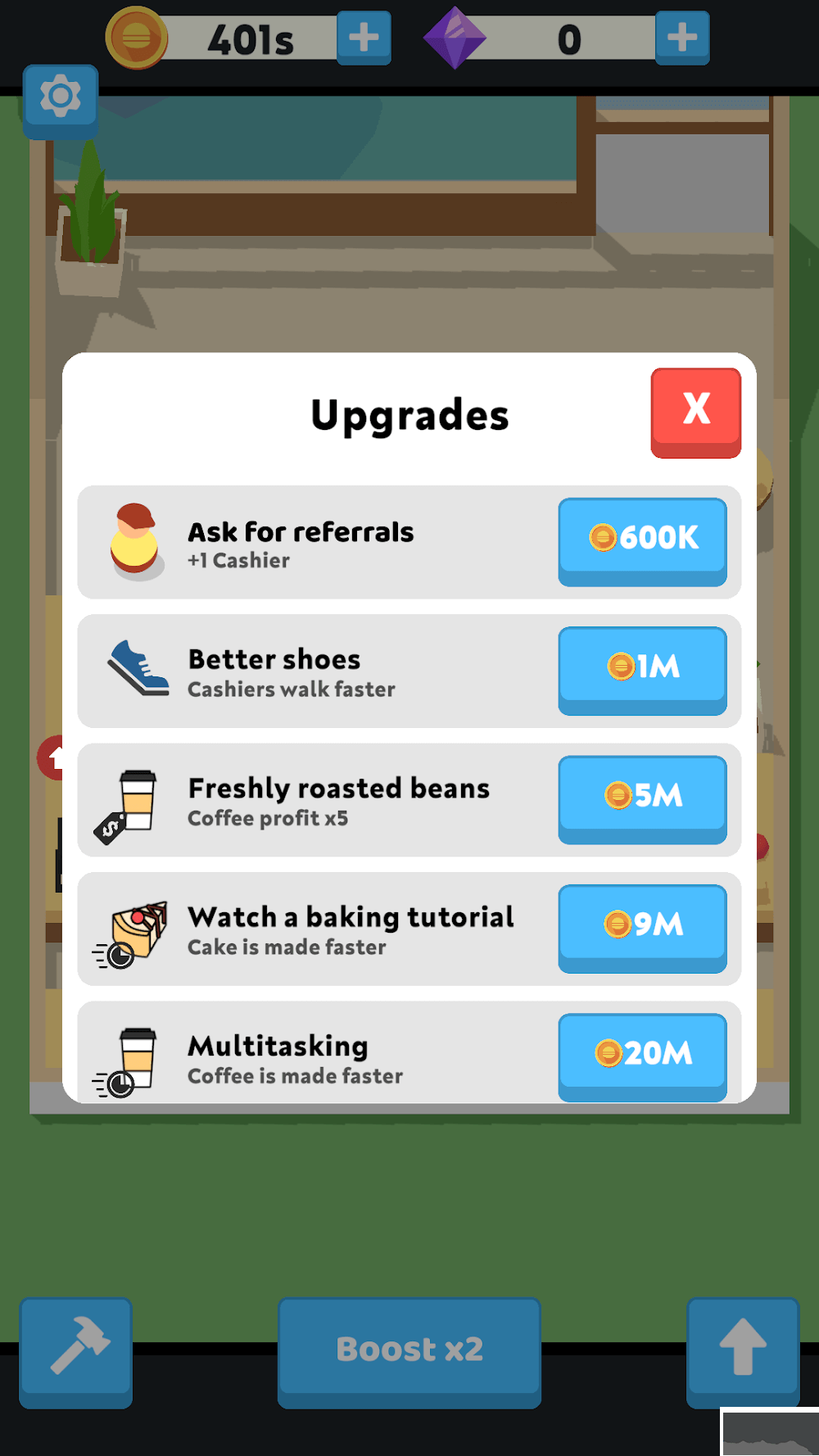Purchase Better shoes upgrade for 1M
The image size is (819, 1456).
(x=642, y=668)
